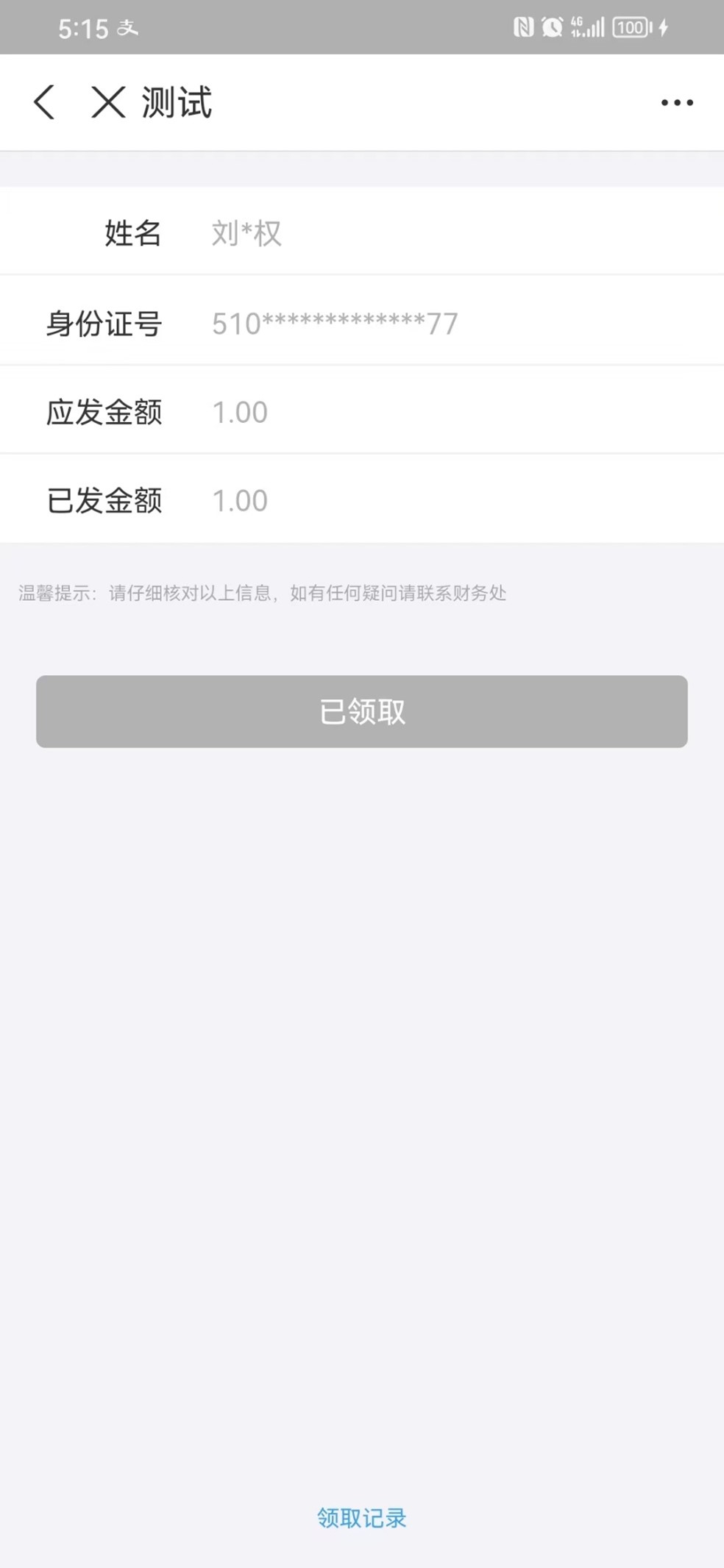Close the 测试 page with X
This screenshot has width=724, height=1568.
(108, 101)
